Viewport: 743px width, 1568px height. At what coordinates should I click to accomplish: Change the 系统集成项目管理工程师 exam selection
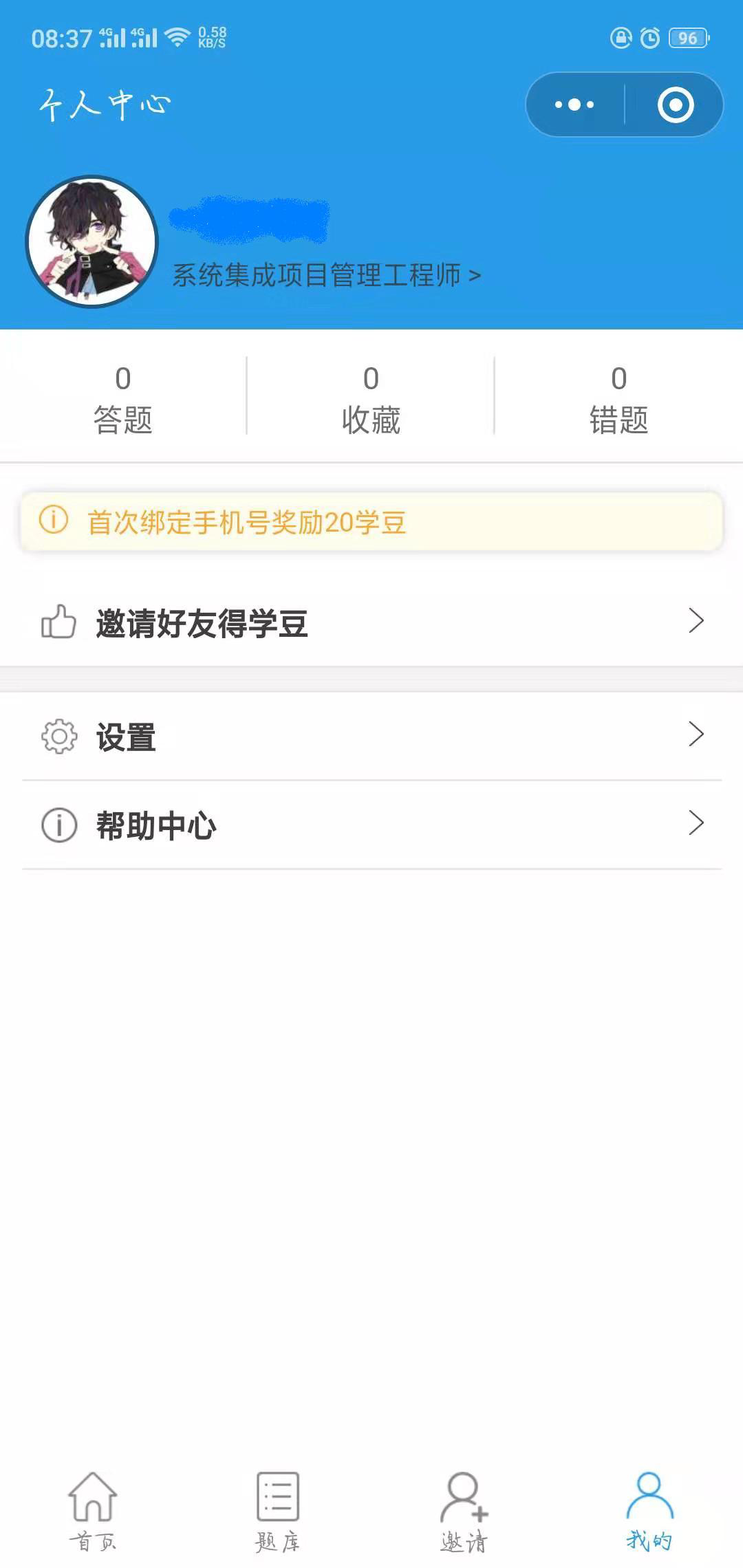click(x=326, y=275)
